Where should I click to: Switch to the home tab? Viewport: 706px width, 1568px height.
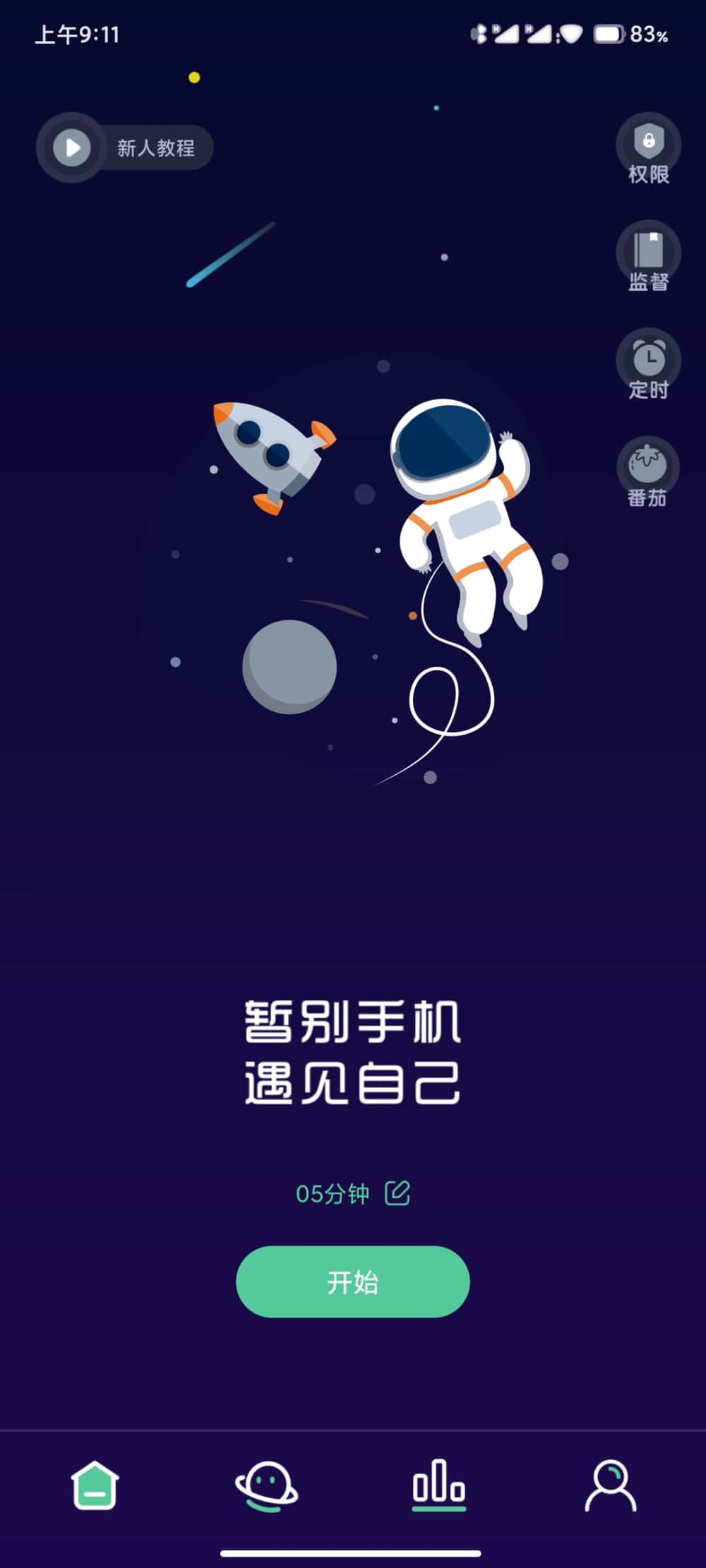95,1485
